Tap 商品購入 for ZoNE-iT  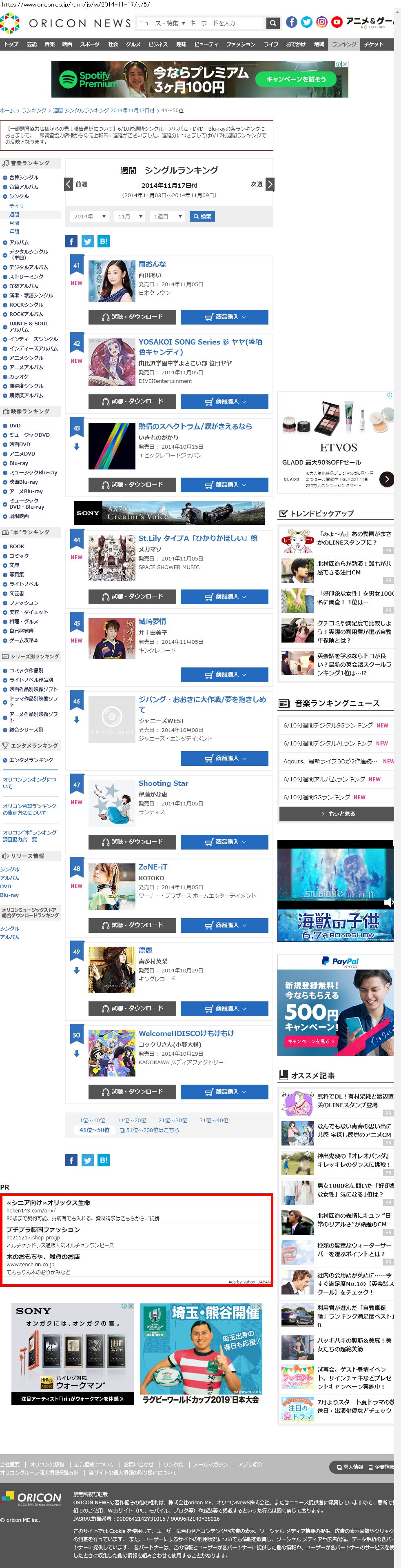coord(224,925)
